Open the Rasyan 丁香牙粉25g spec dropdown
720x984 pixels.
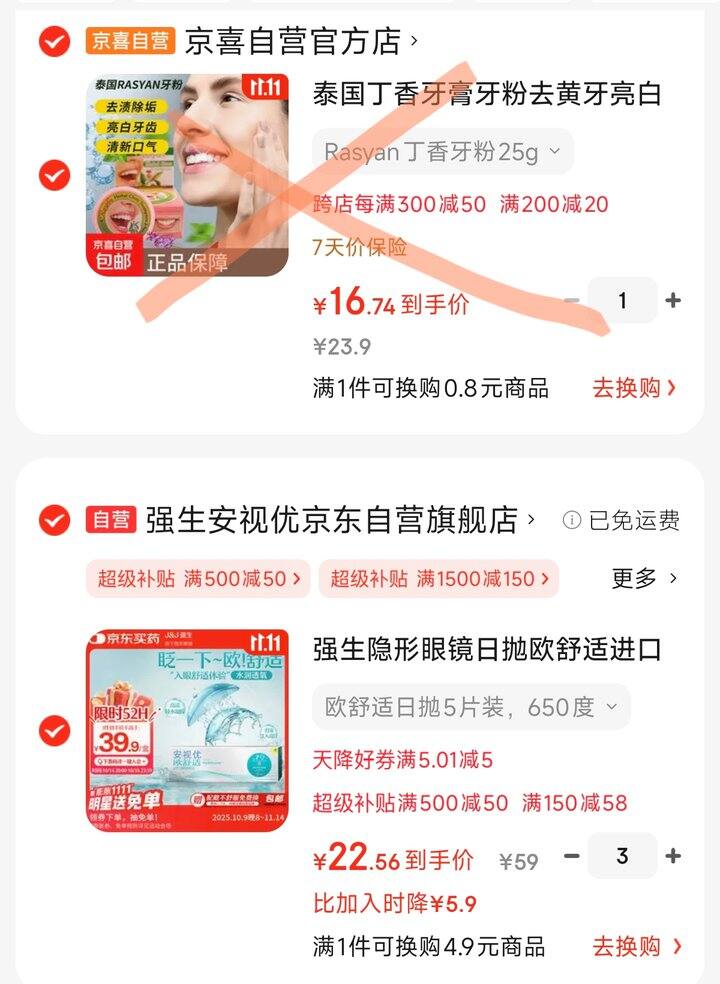tap(444, 150)
